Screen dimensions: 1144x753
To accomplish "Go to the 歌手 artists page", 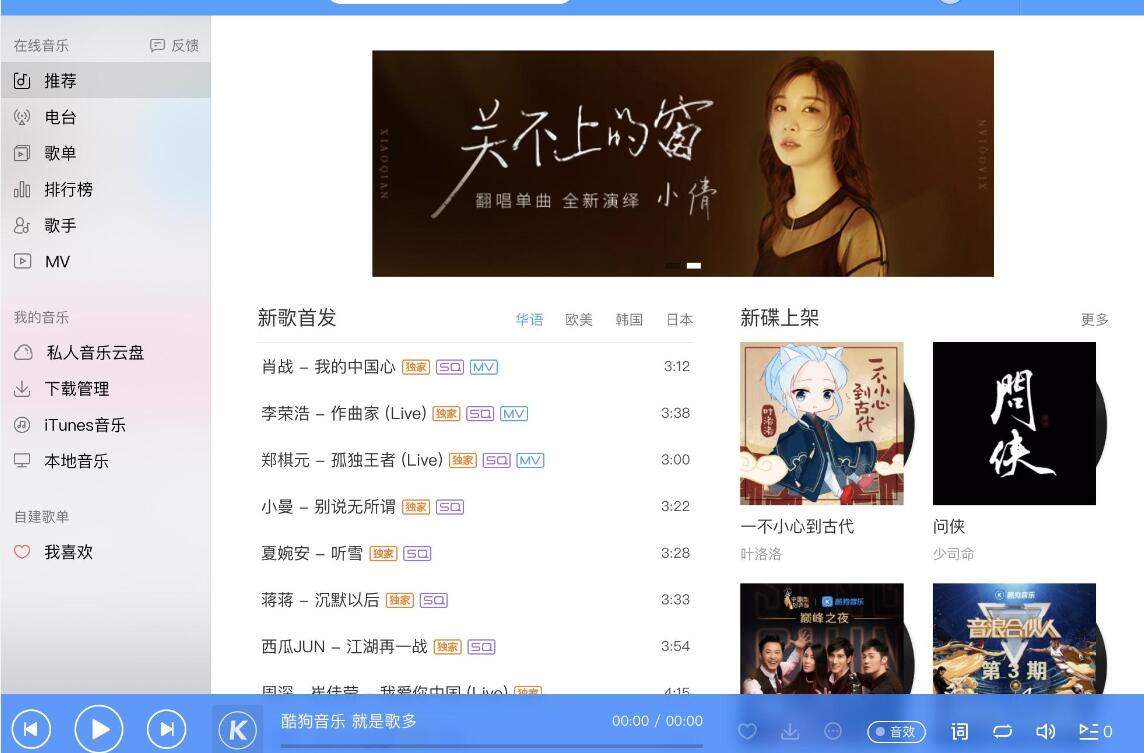I will pos(60,225).
